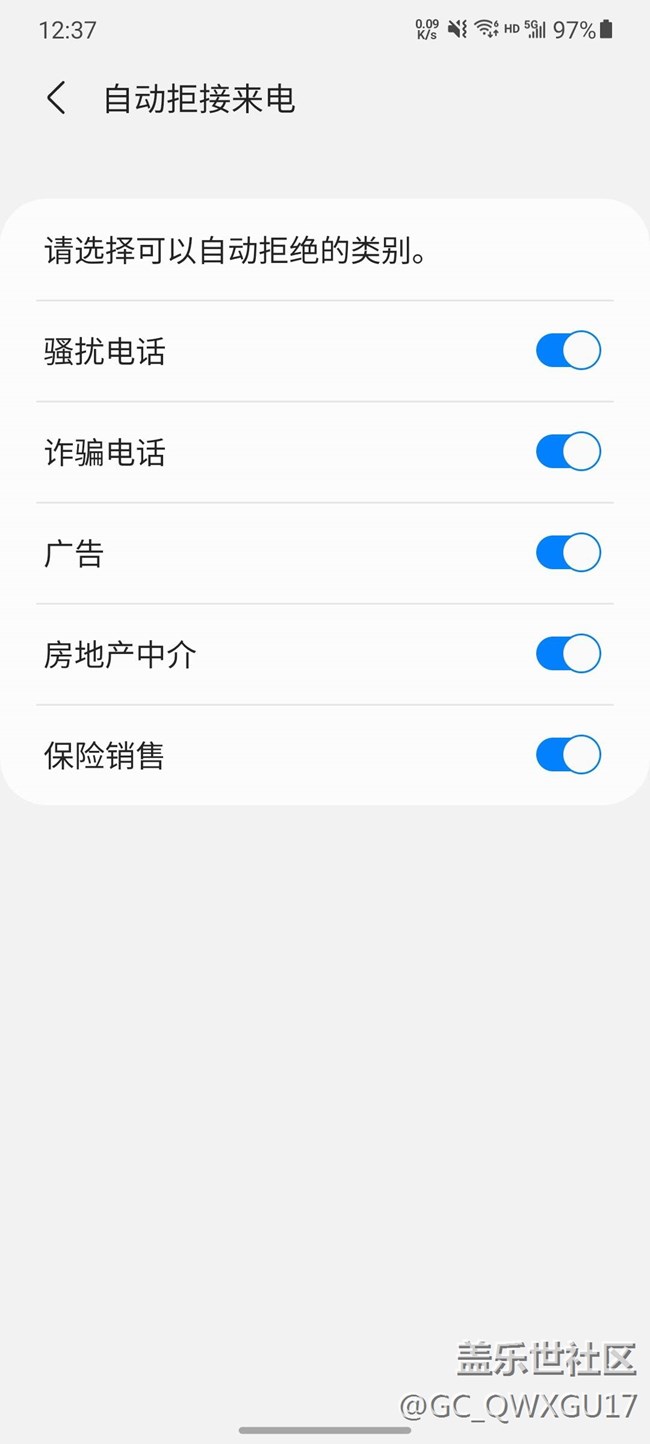Turn off the 广告 toggle
Image resolution: width=650 pixels, height=1444 pixels.
pos(568,553)
